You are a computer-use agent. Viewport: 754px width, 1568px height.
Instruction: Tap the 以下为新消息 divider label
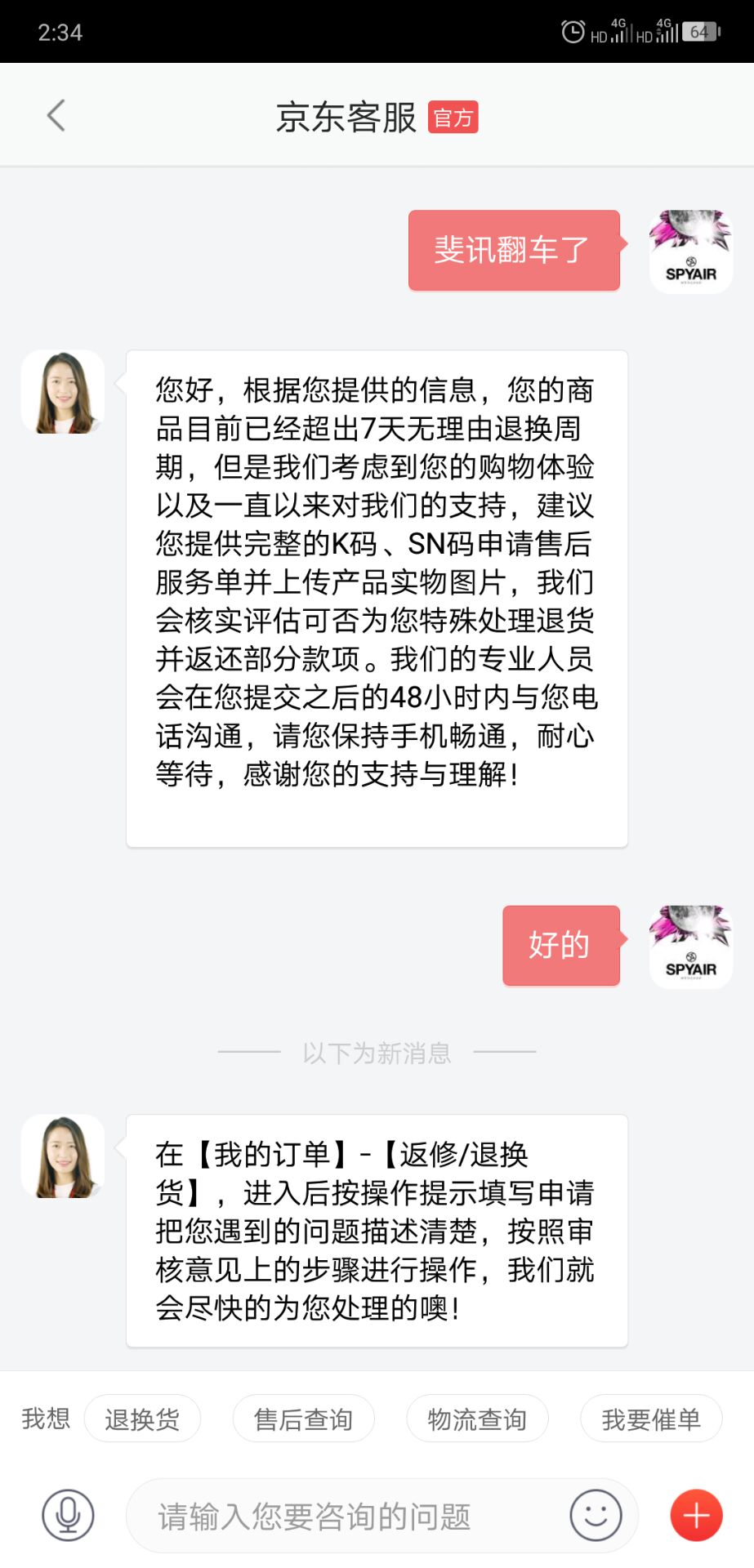point(378,1053)
